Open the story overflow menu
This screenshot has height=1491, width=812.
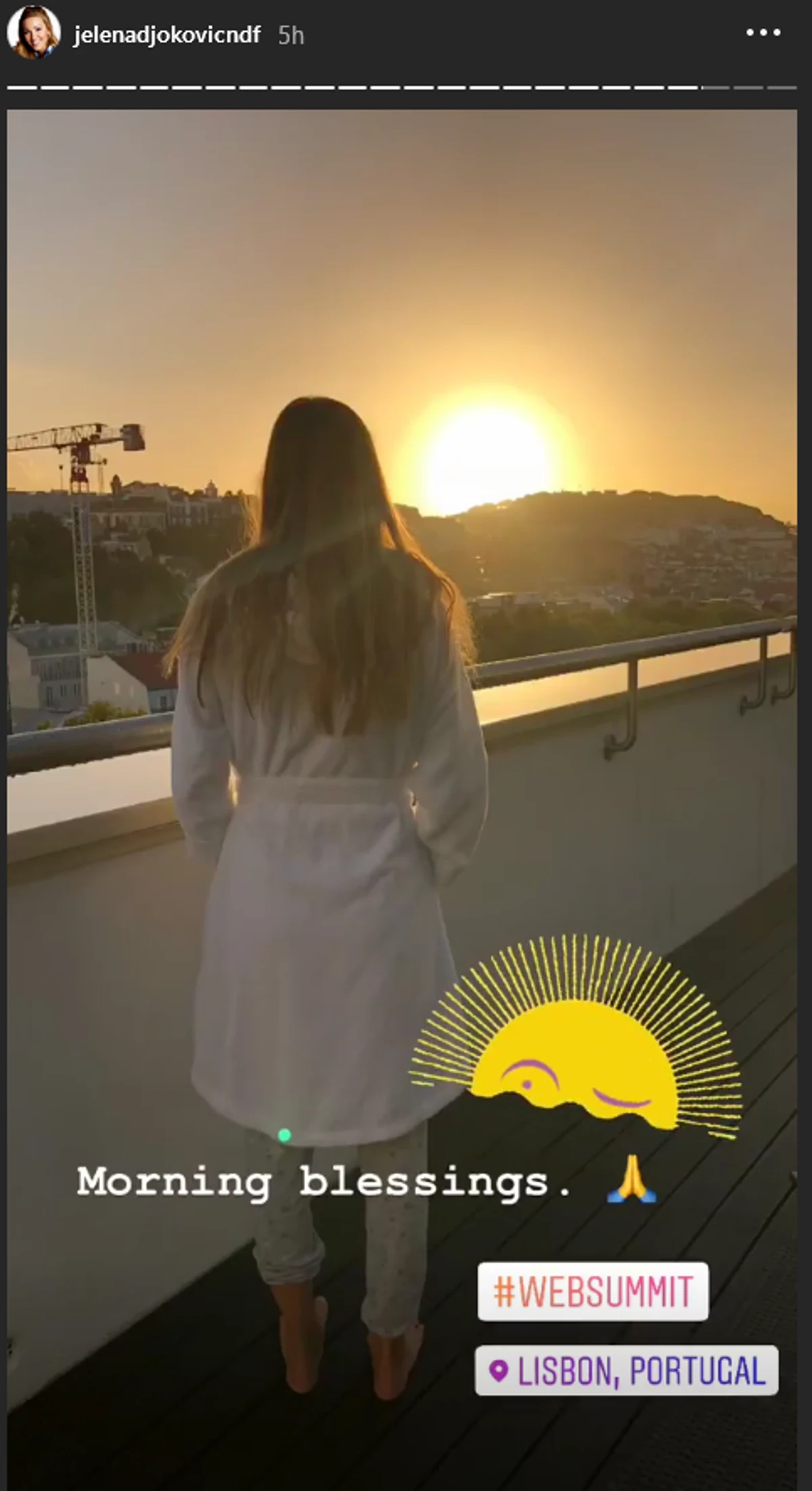763,32
